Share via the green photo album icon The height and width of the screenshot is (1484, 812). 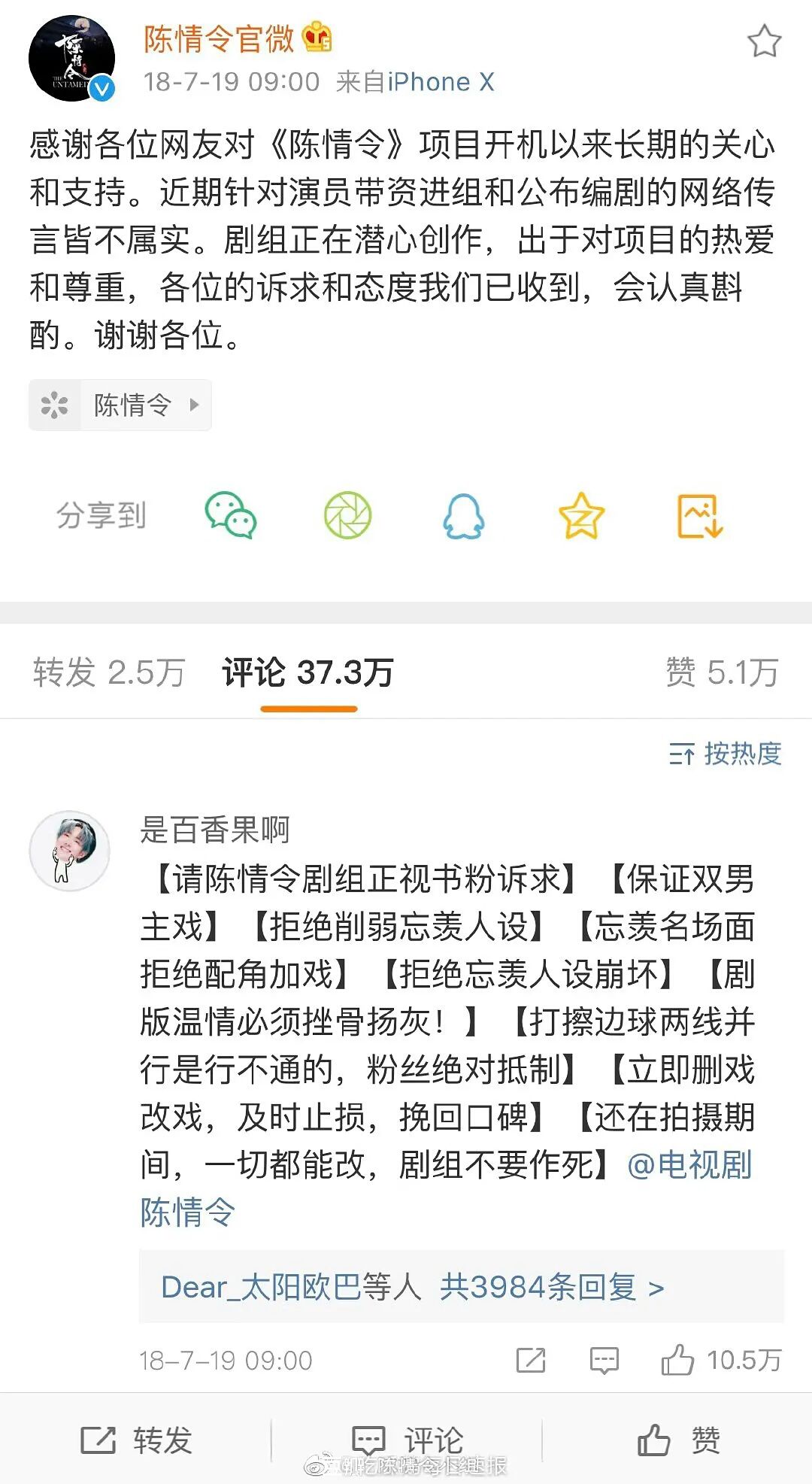tap(349, 514)
